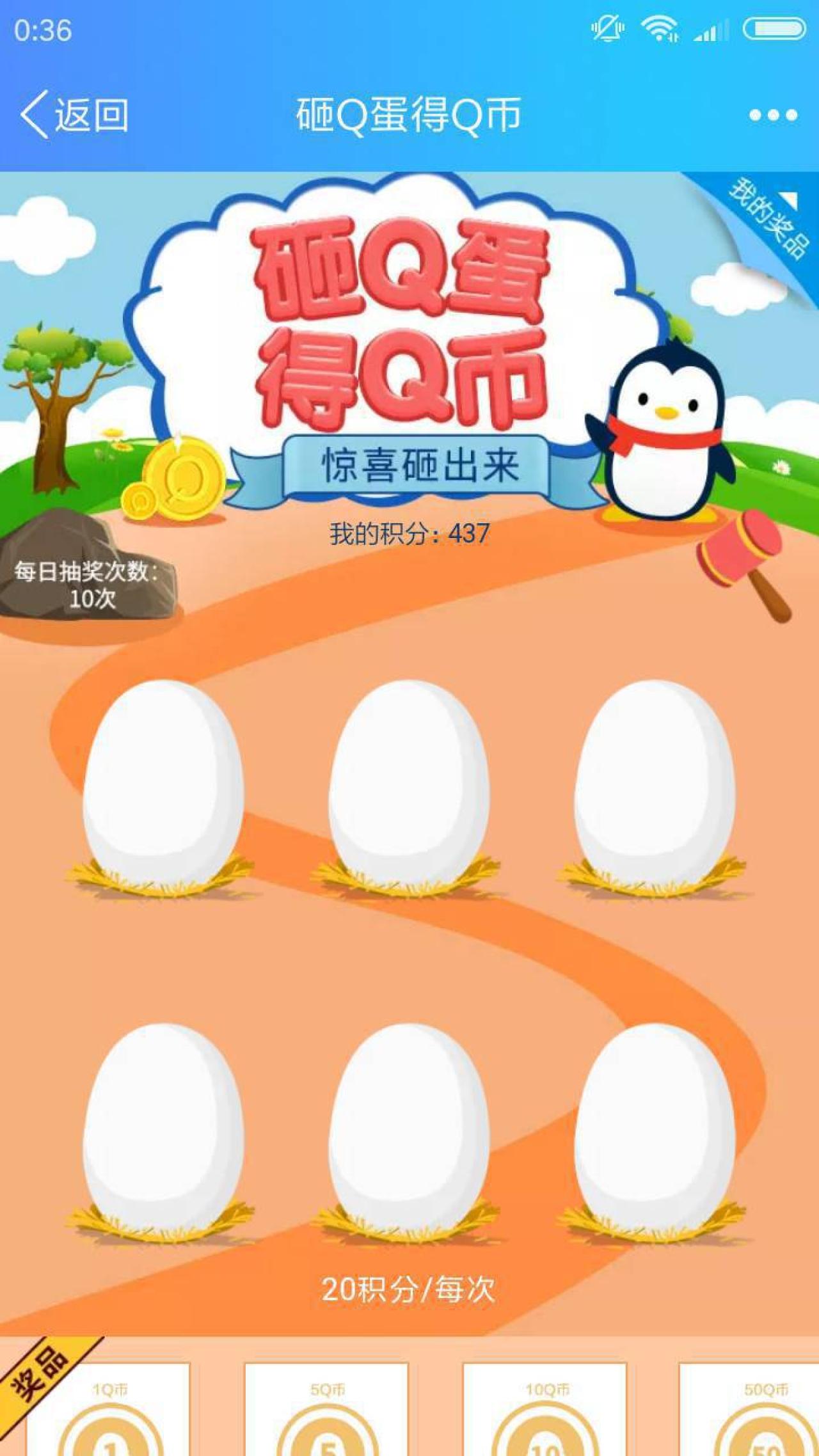Smash the bottom-right egg
The width and height of the screenshot is (819, 1456).
pos(654,1128)
